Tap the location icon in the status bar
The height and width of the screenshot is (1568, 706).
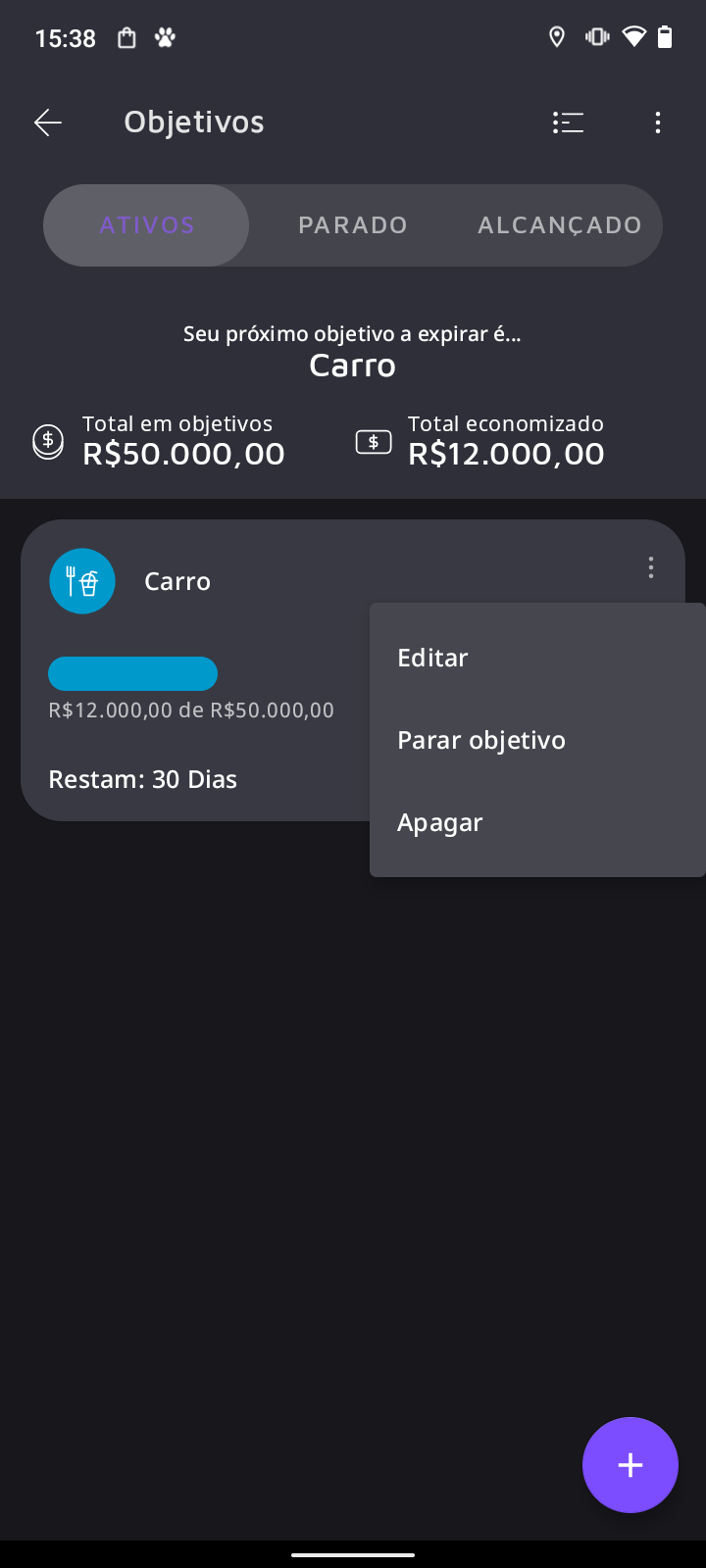click(x=557, y=37)
